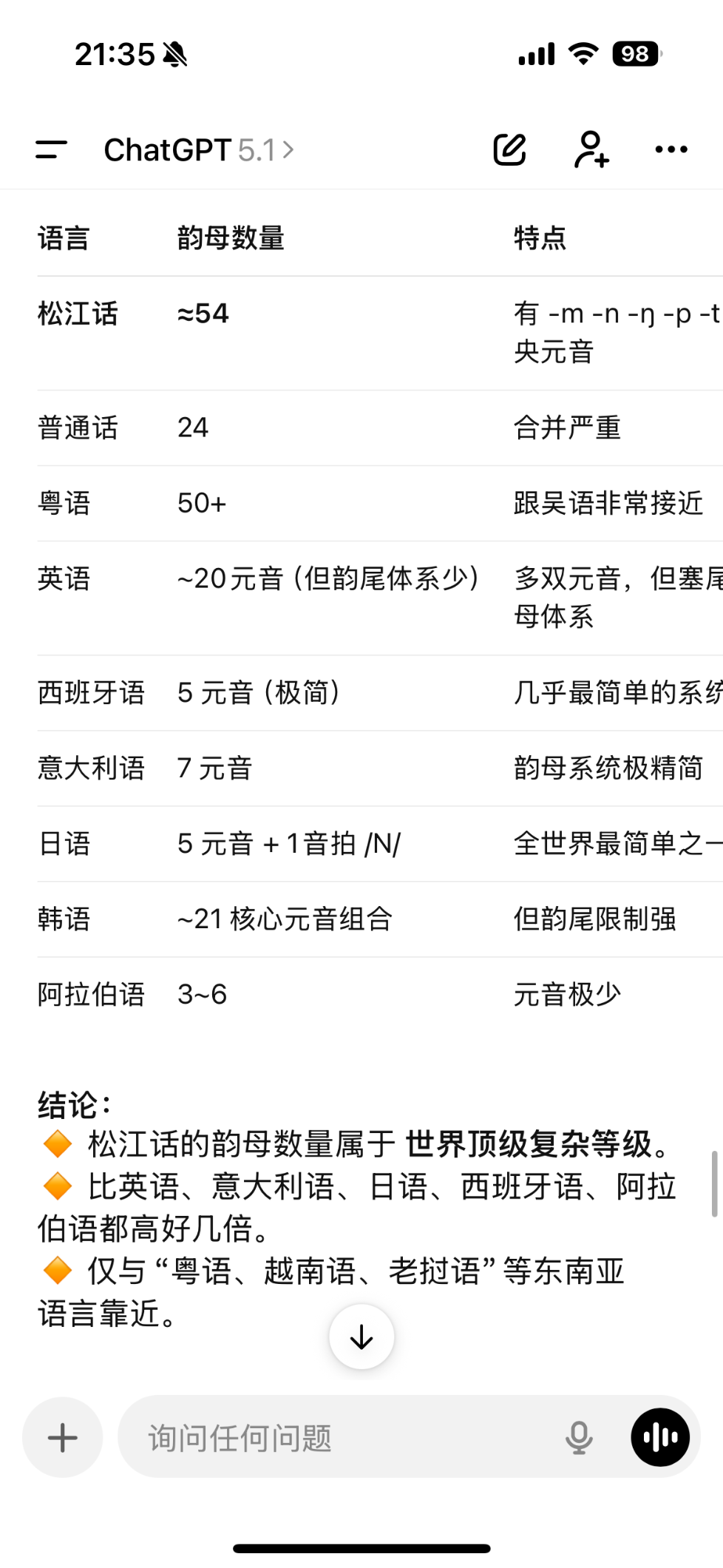The height and width of the screenshot is (1568, 723).
Task: Start dictation with the microphone icon
Action: [579, 1437]
